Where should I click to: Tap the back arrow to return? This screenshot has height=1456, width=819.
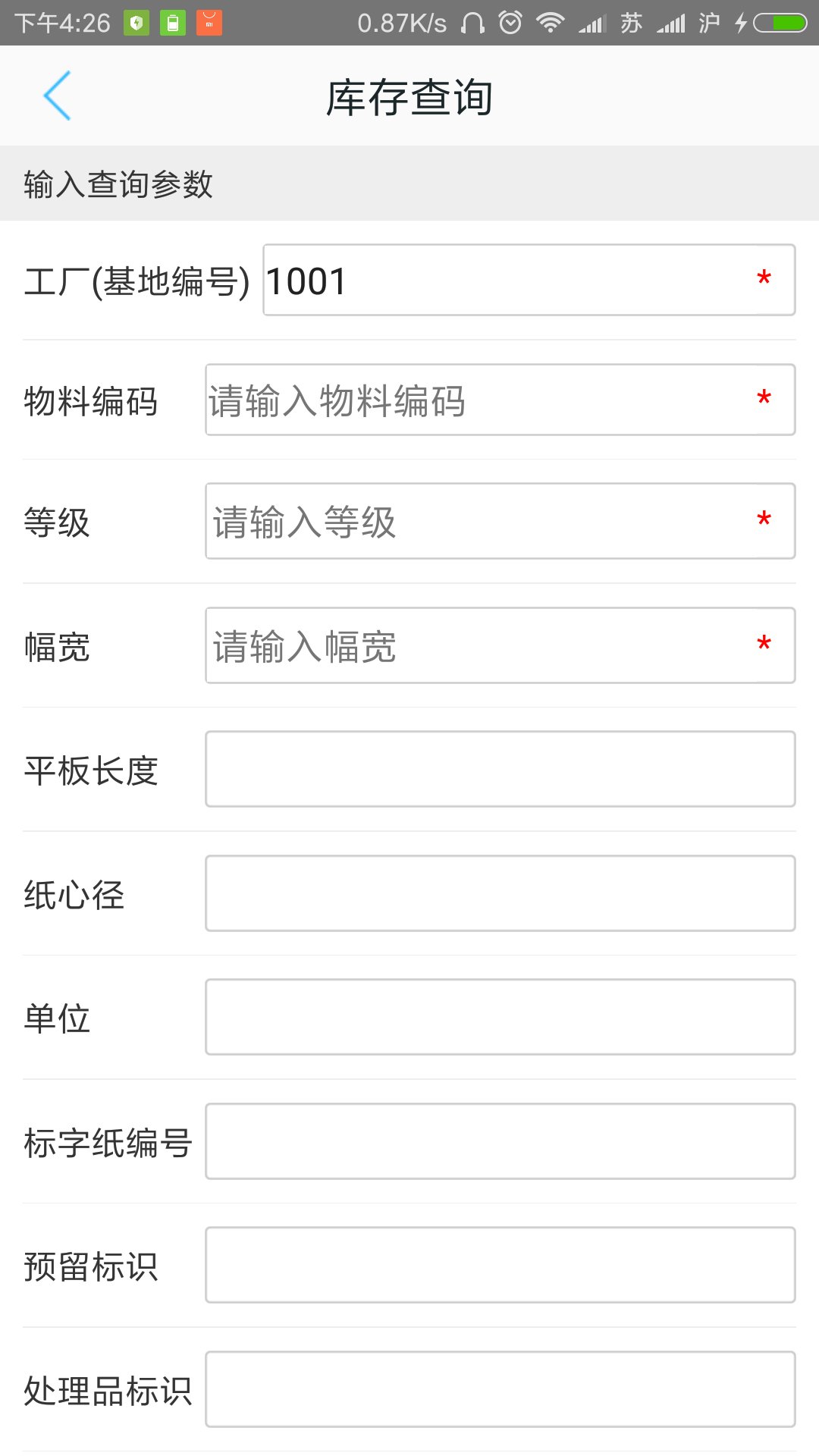59,96
